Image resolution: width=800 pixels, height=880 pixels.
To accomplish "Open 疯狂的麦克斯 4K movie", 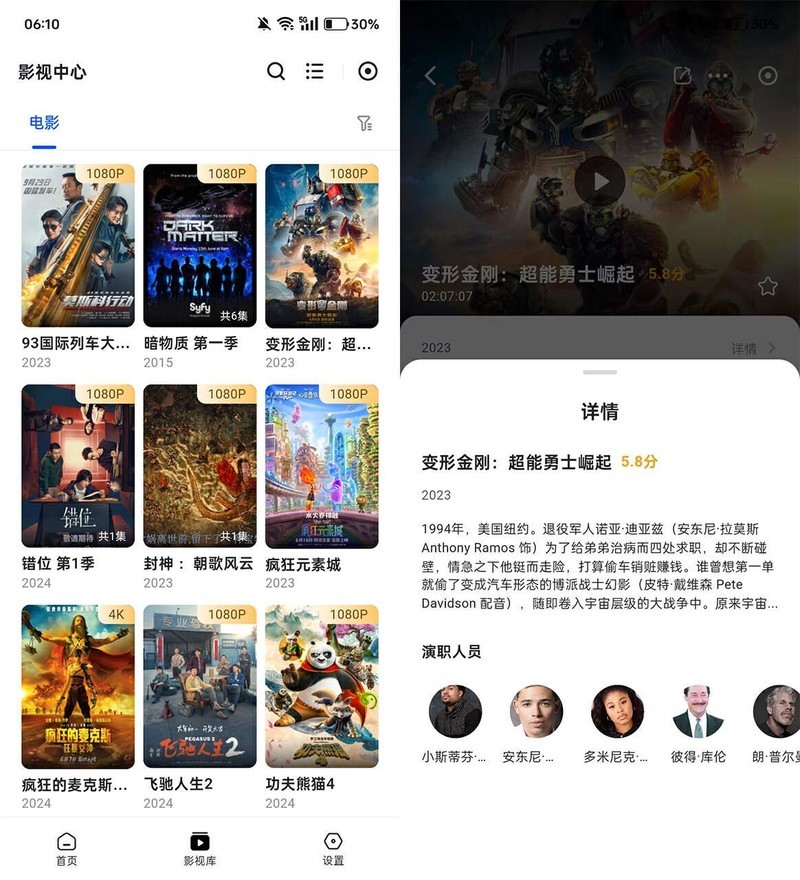I will point(78,686).
